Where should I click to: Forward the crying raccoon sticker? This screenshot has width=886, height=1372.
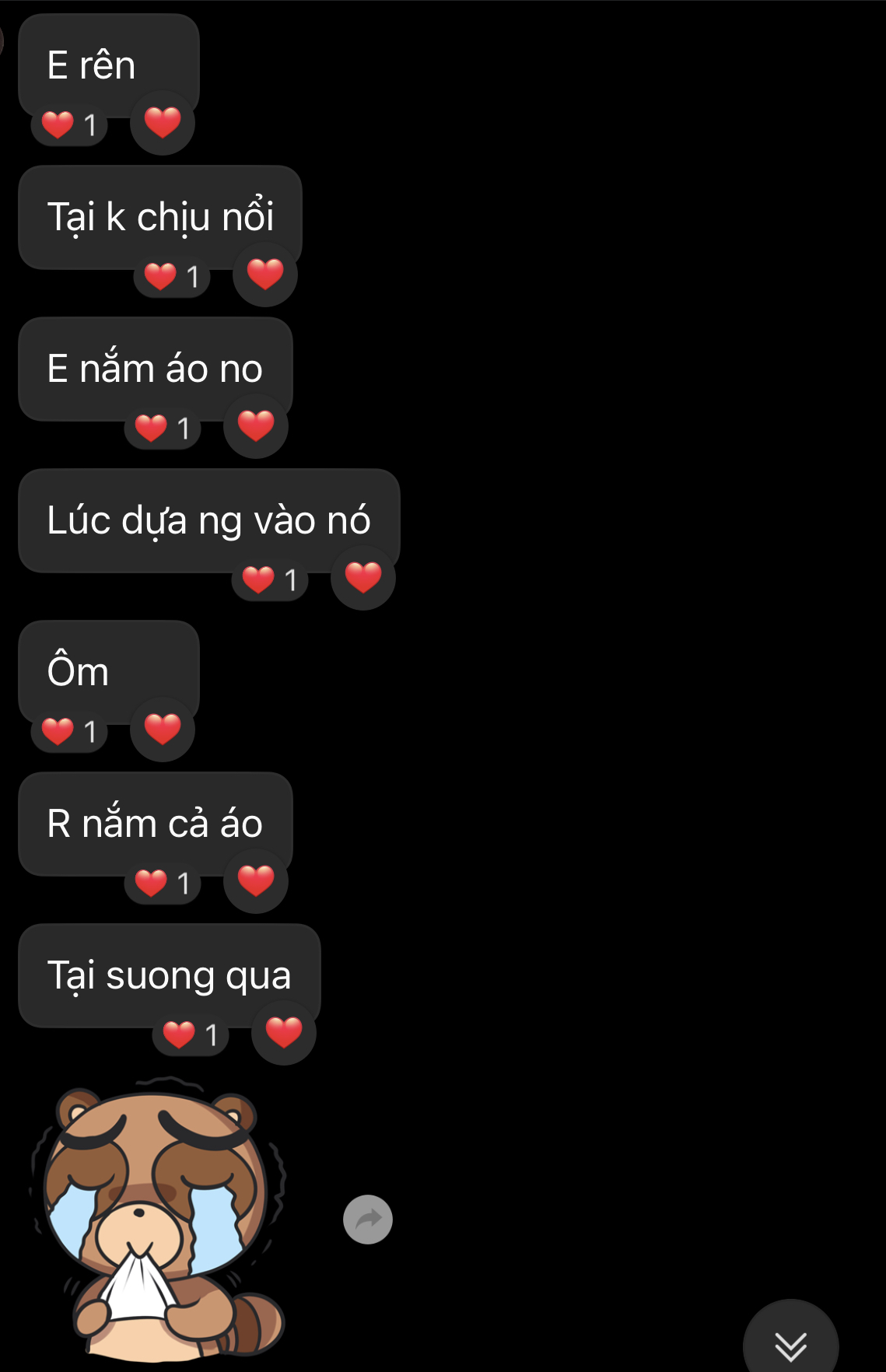[x=367, y=1219]
